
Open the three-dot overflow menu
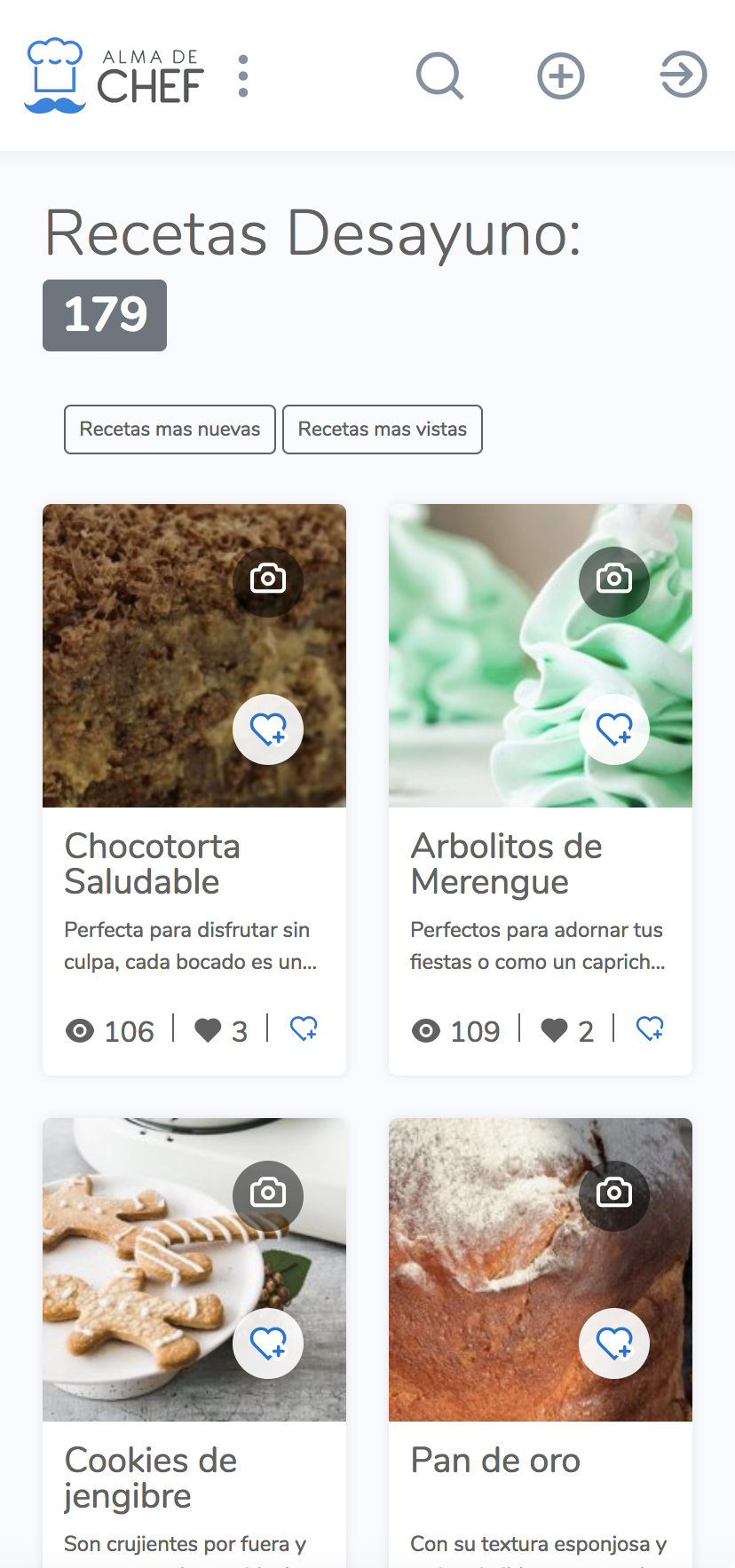243,76
